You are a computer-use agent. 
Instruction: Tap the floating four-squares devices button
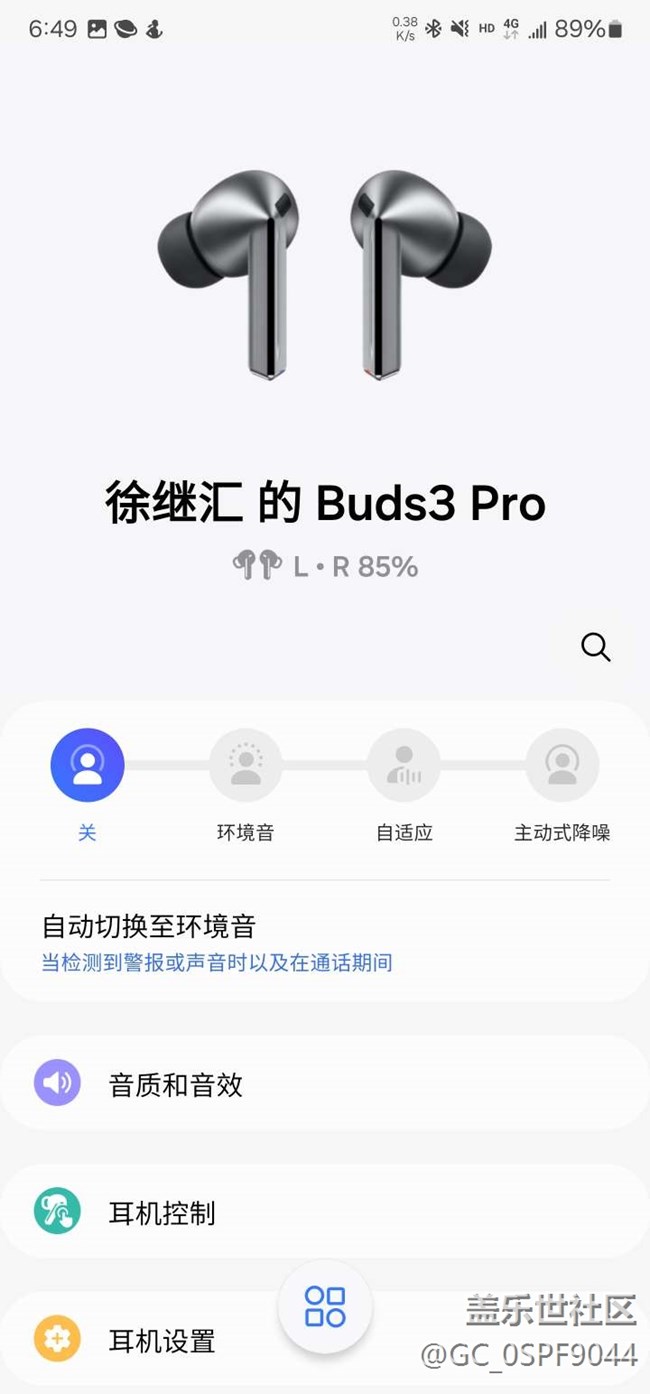pyautogui.click(x=325, y=1307)
